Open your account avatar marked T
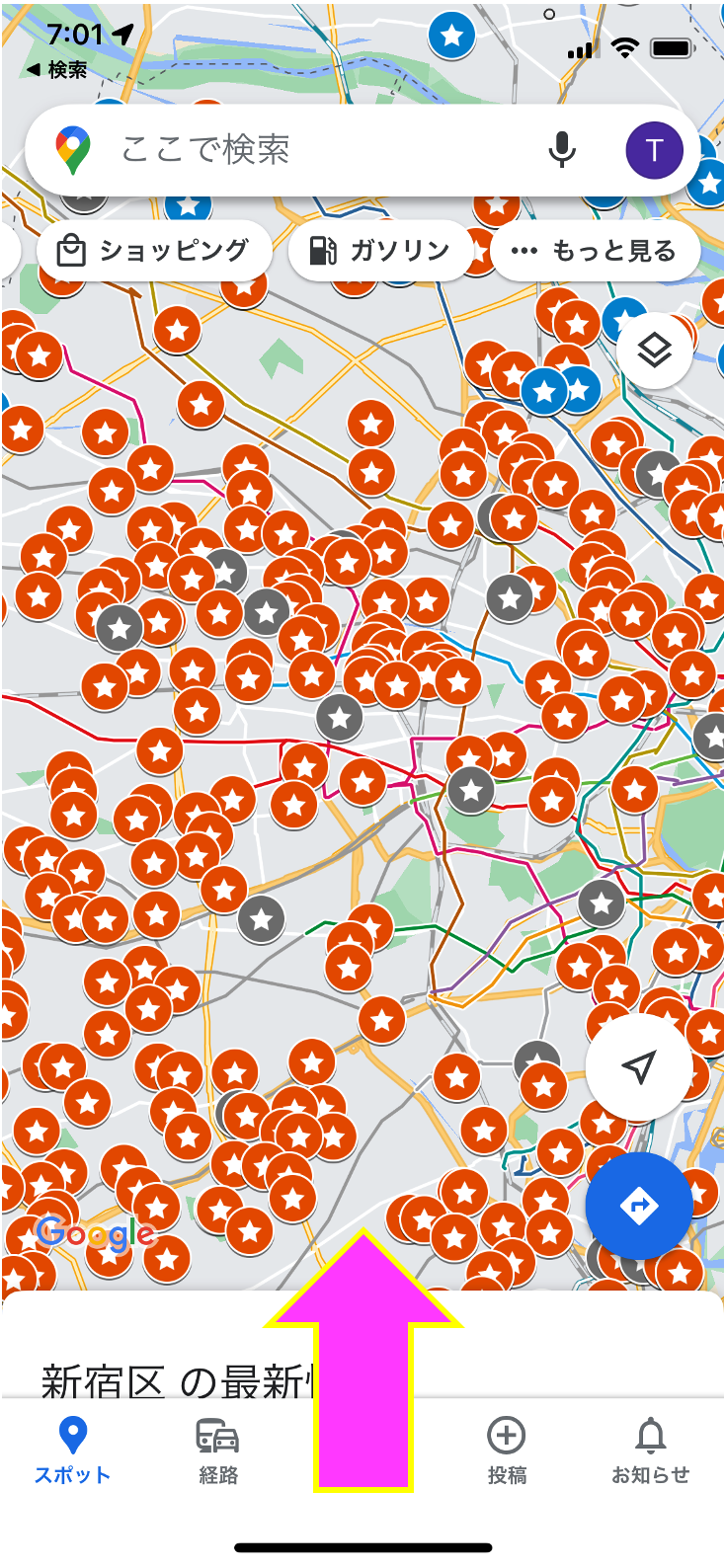The height and width of the screenshot is (1568, 725). [654, 149]
